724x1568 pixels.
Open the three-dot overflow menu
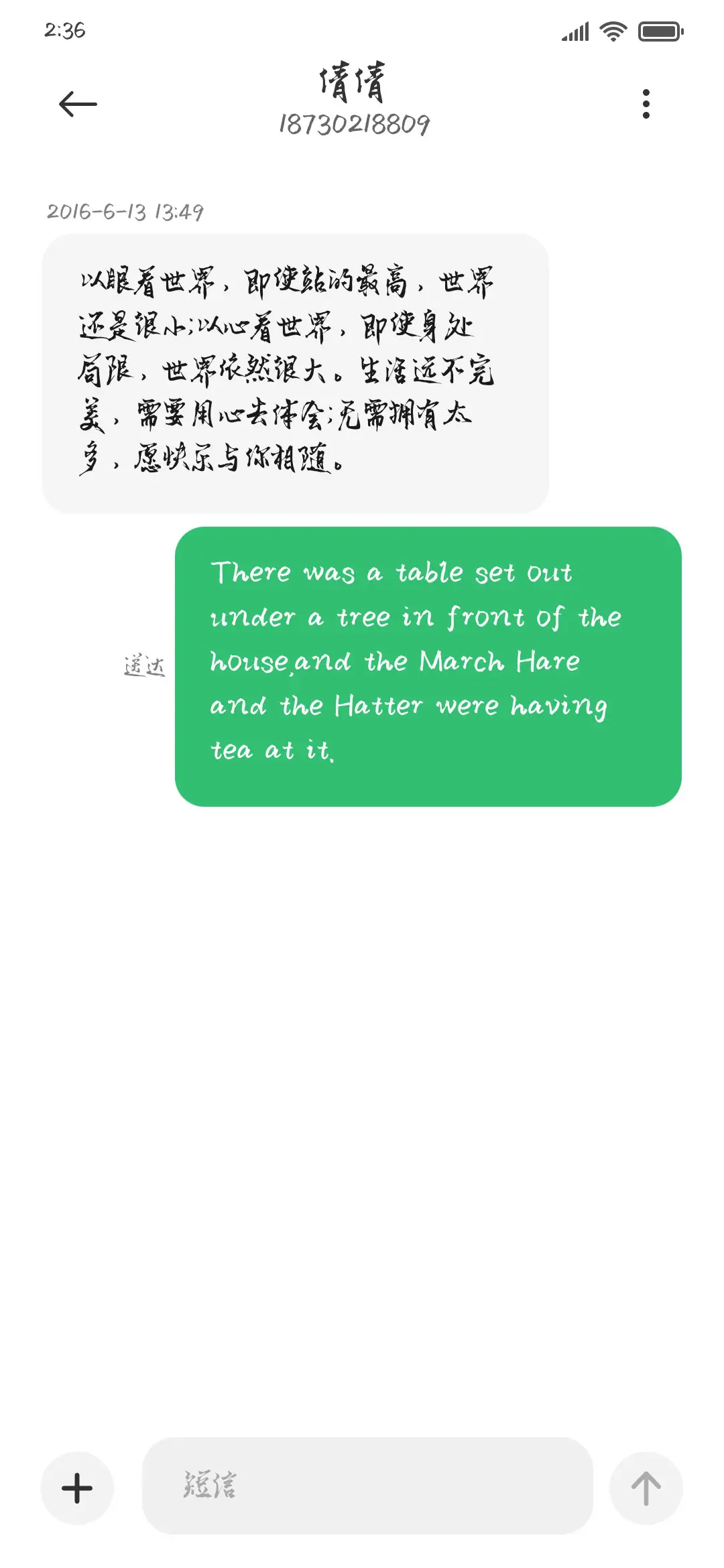pos(646,103)
